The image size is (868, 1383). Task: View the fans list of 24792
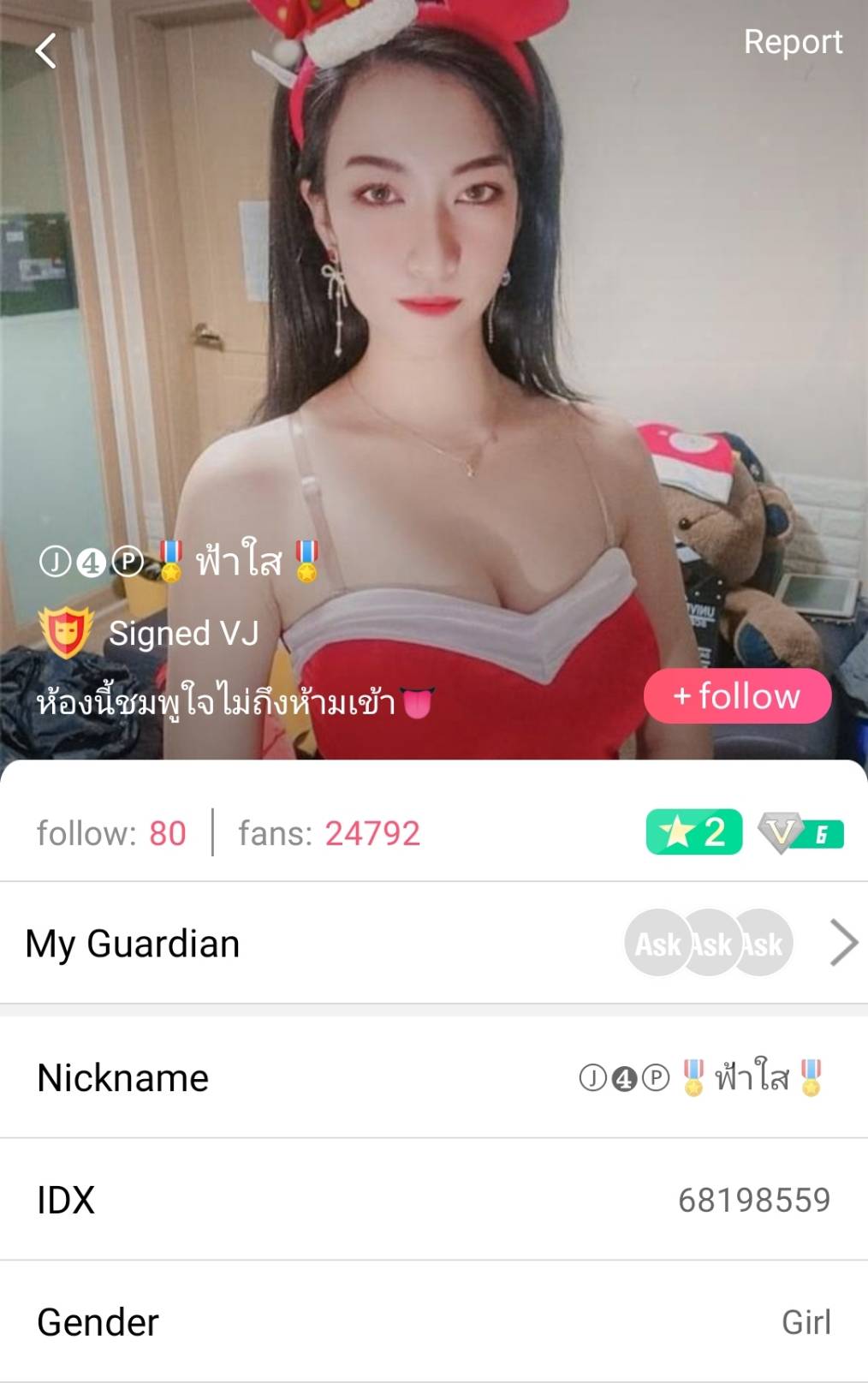point(329,832)
